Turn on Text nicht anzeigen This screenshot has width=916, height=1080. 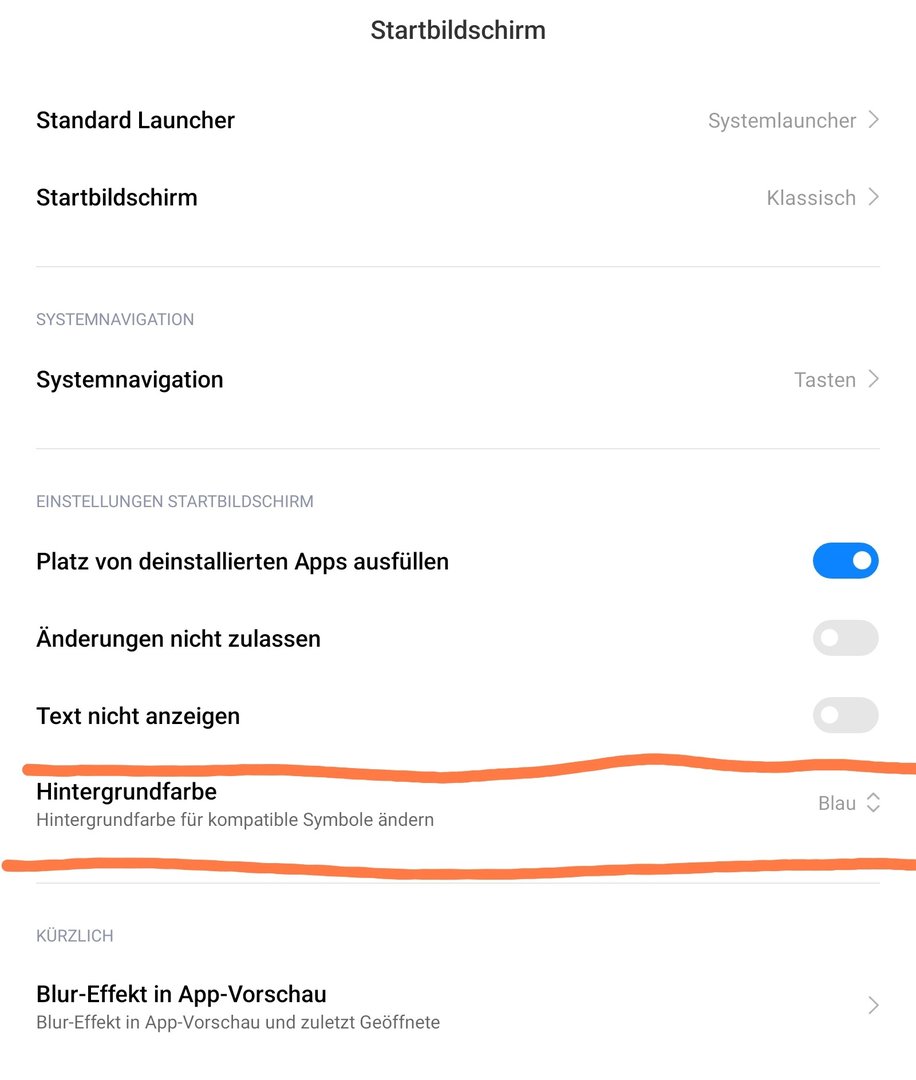845,716
